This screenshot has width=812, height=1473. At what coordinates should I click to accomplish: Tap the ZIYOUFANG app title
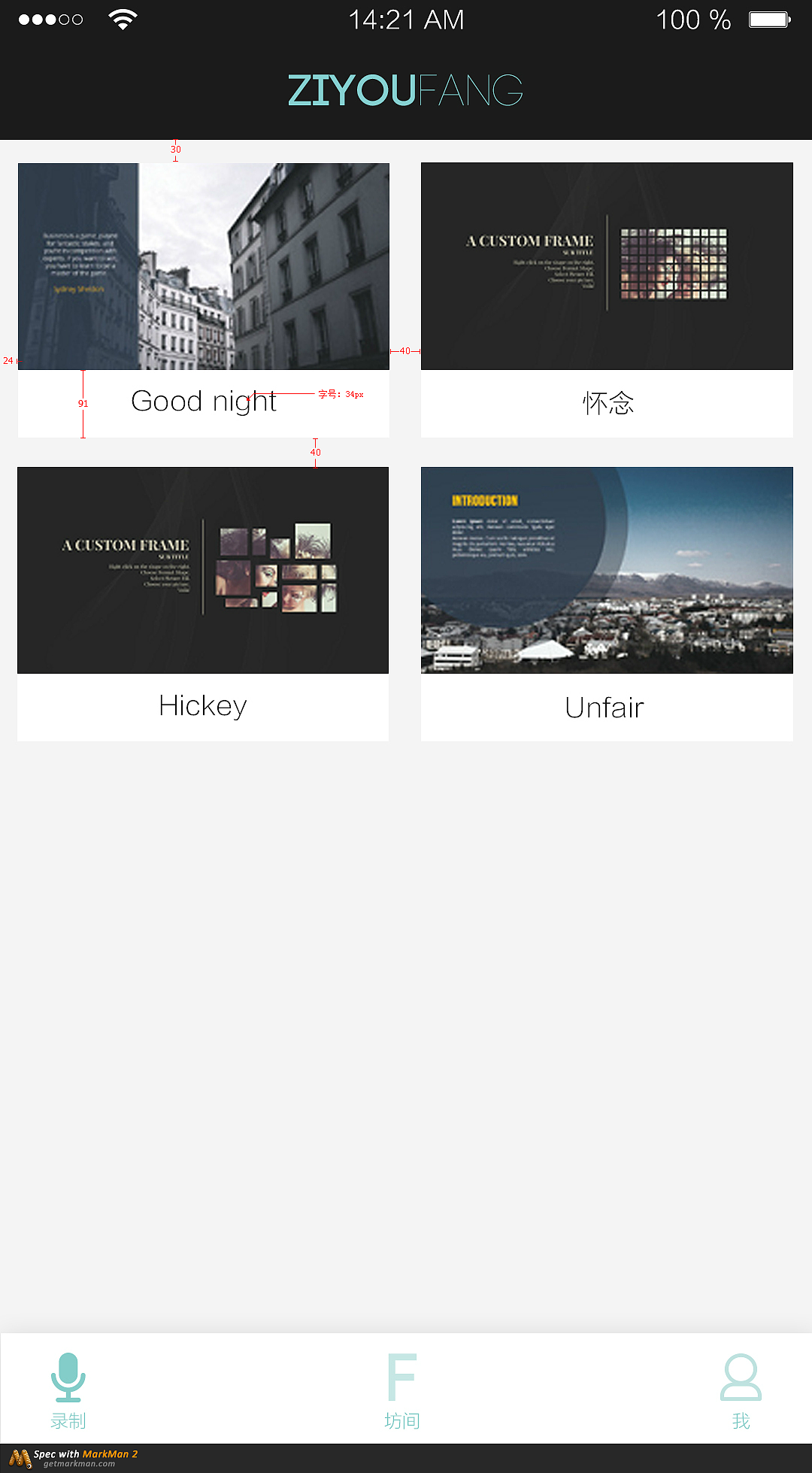406,90
